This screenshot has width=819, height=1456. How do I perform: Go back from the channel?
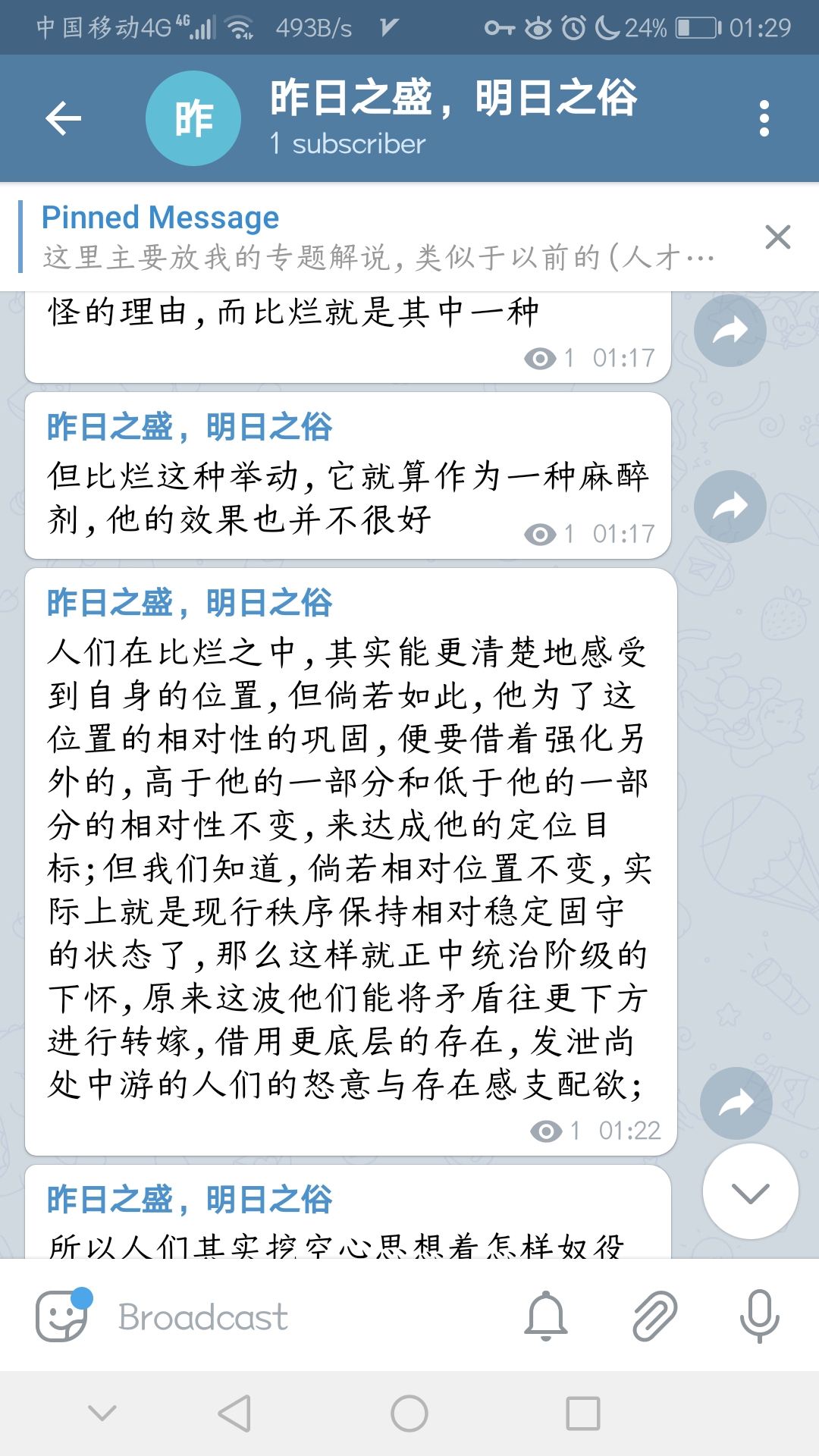[x=63, y=118]
